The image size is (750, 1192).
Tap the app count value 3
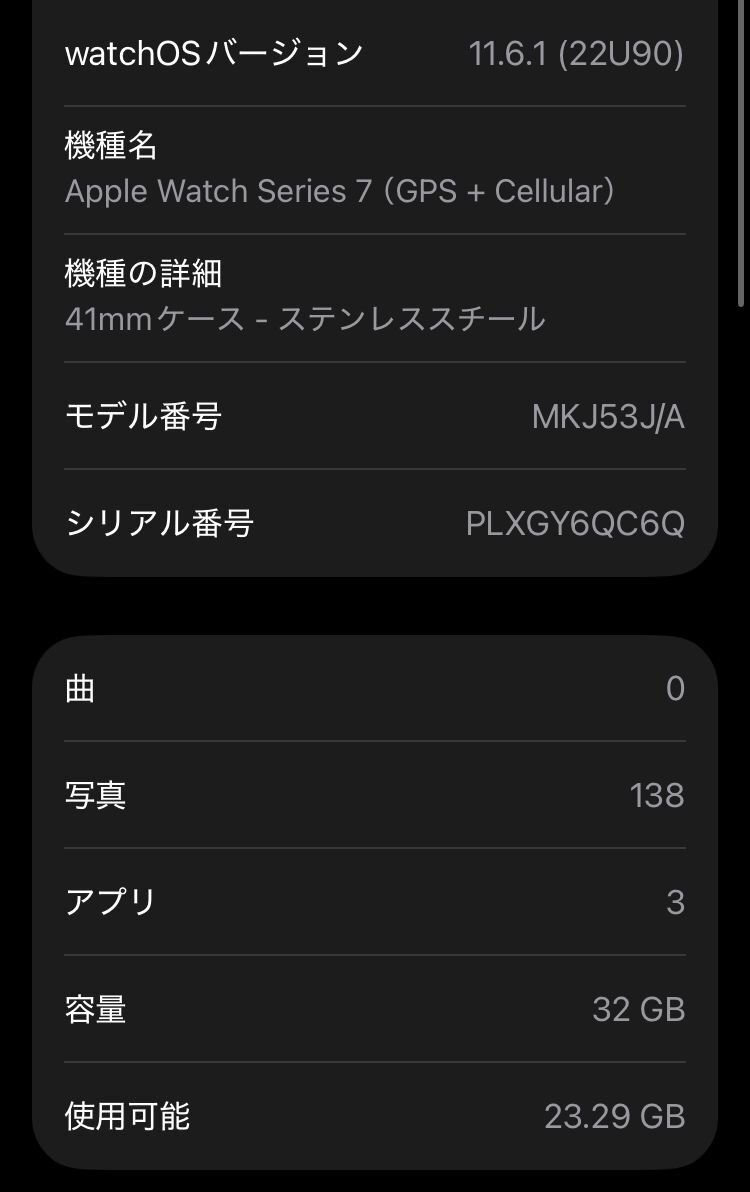tap(674, 902)
